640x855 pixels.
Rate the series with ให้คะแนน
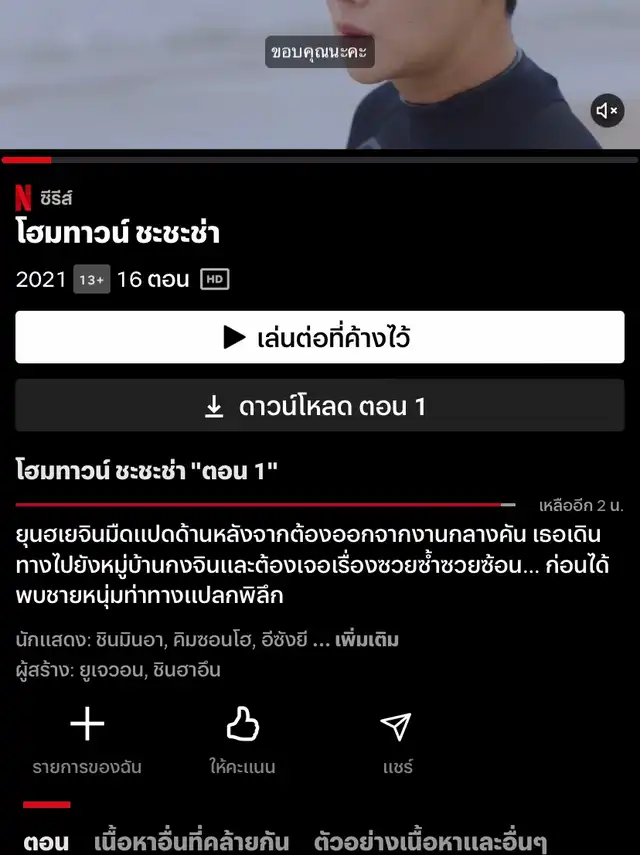pyautogui.click(x=242, y=740)
